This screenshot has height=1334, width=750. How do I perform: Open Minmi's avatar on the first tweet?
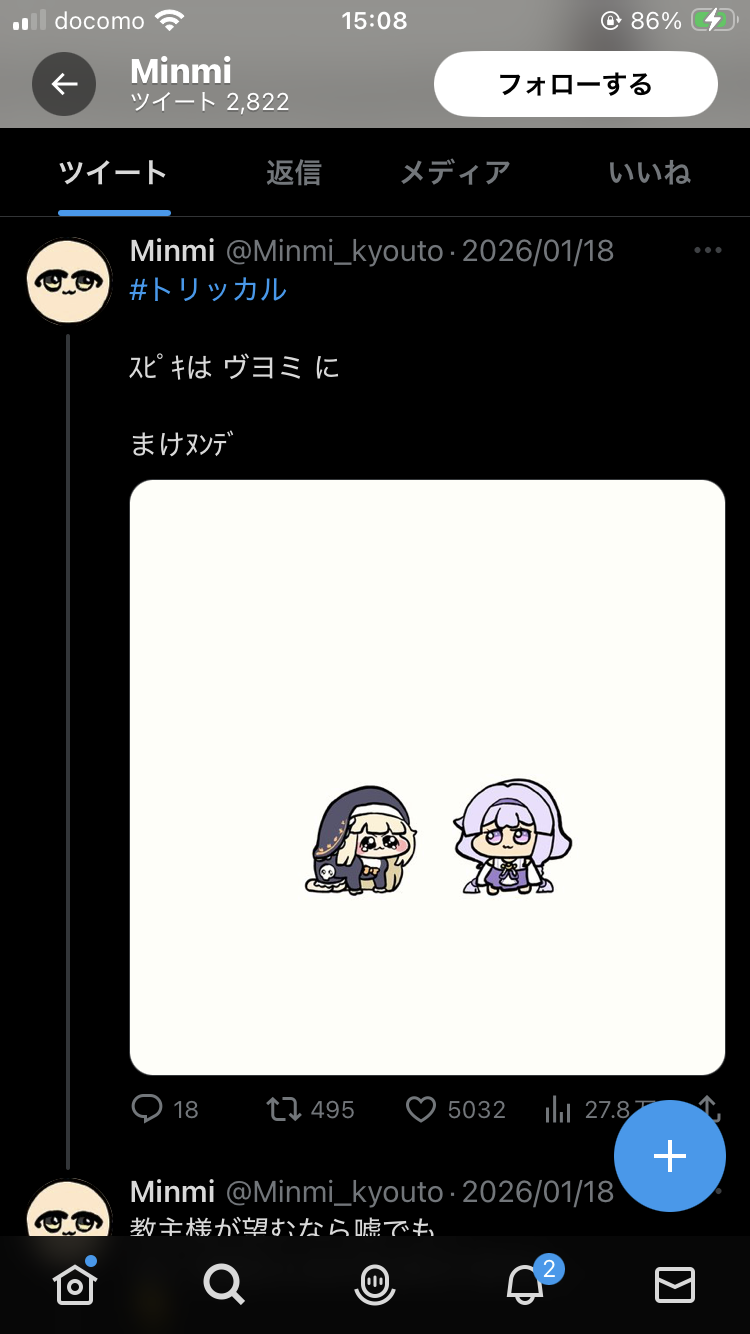pos(68,281)
